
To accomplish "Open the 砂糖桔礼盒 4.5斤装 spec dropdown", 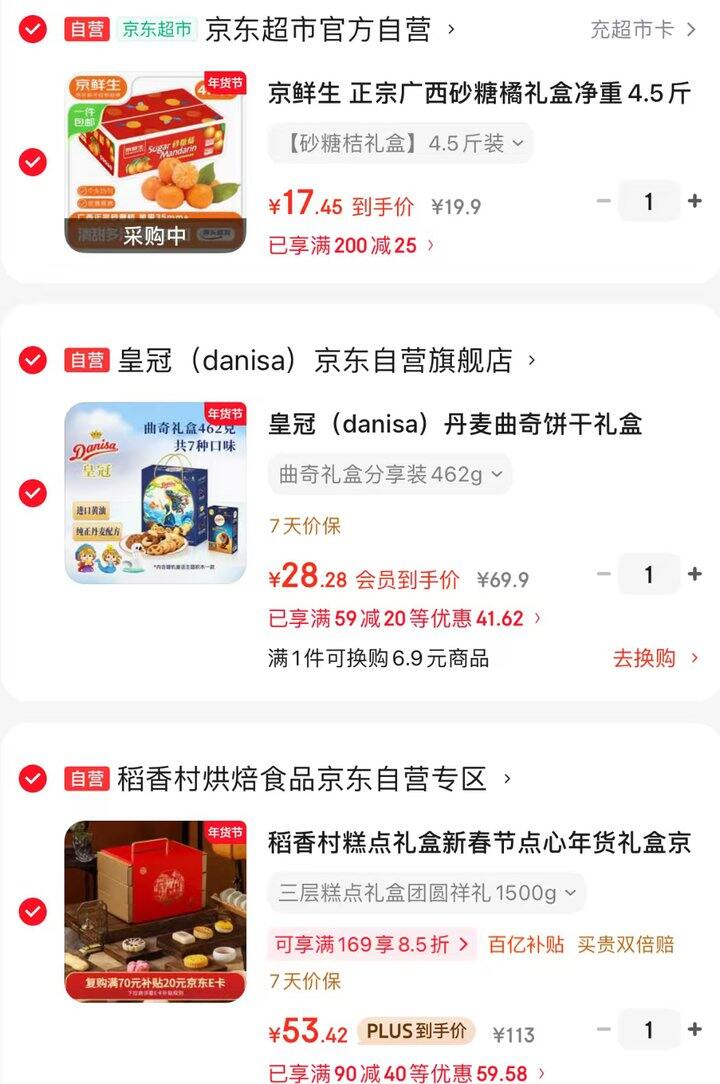I will tap(400, 143).
